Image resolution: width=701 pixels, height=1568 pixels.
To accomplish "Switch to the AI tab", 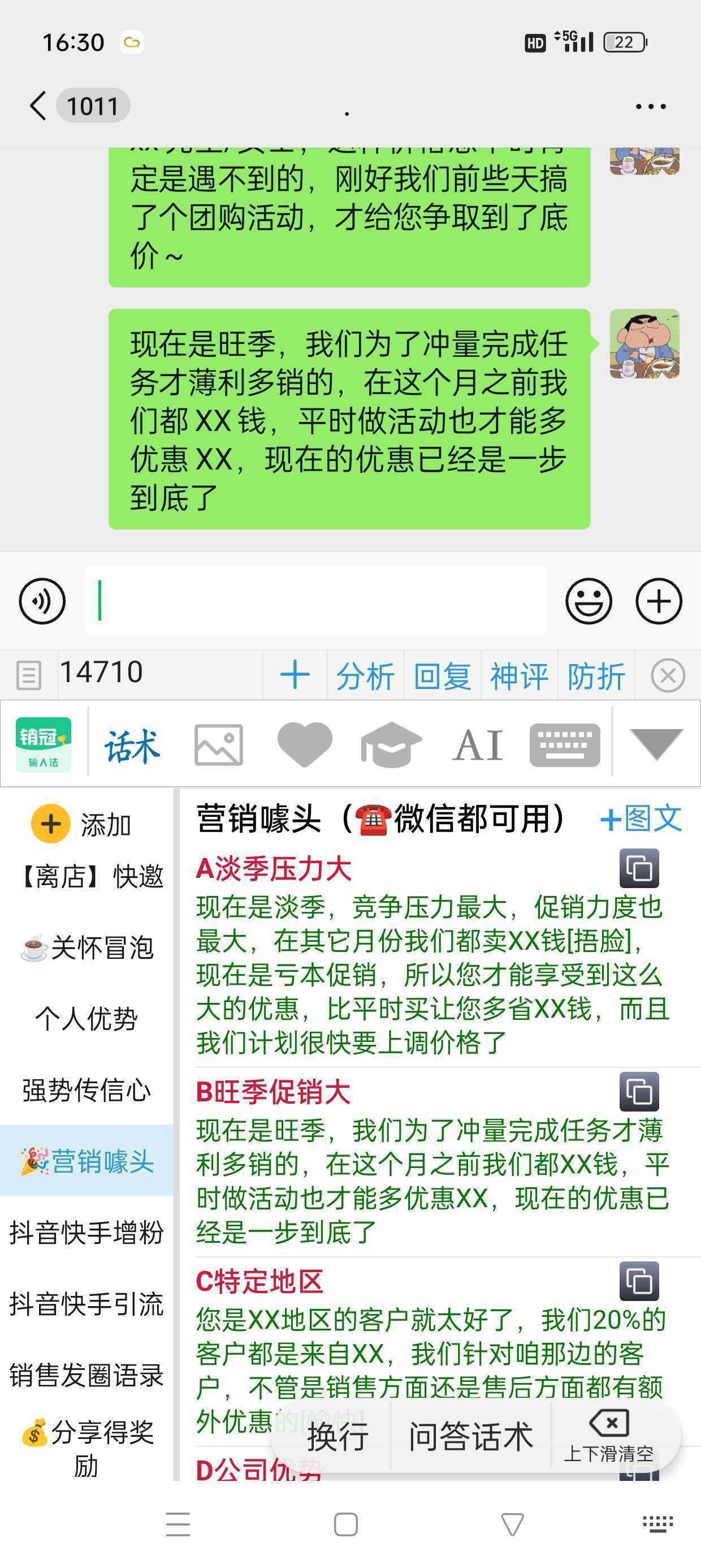I will 478,744.
